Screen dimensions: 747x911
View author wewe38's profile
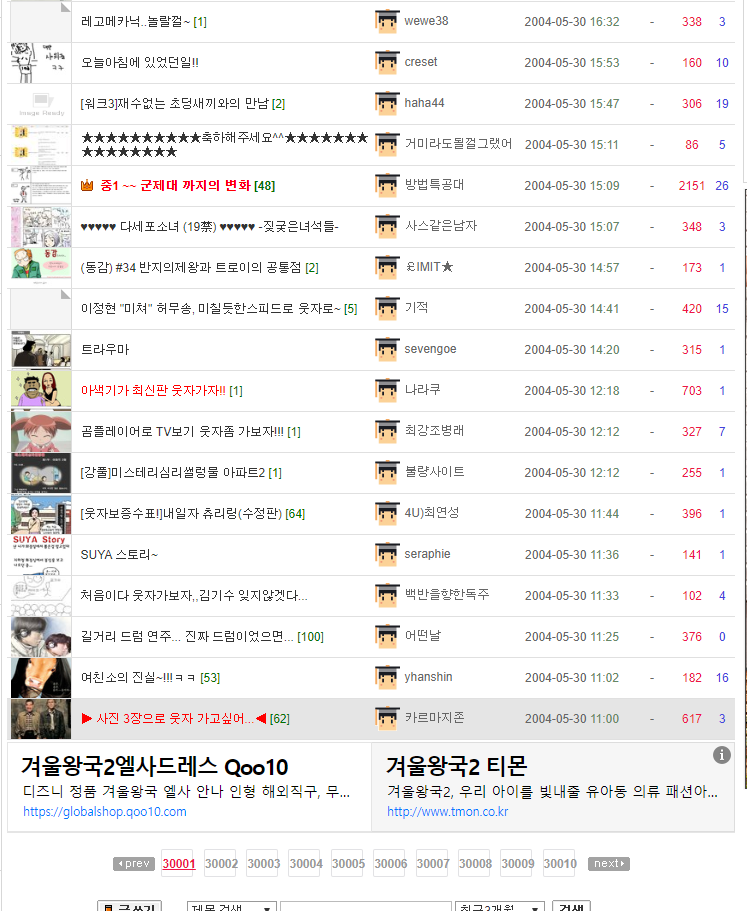click(426, 21)
